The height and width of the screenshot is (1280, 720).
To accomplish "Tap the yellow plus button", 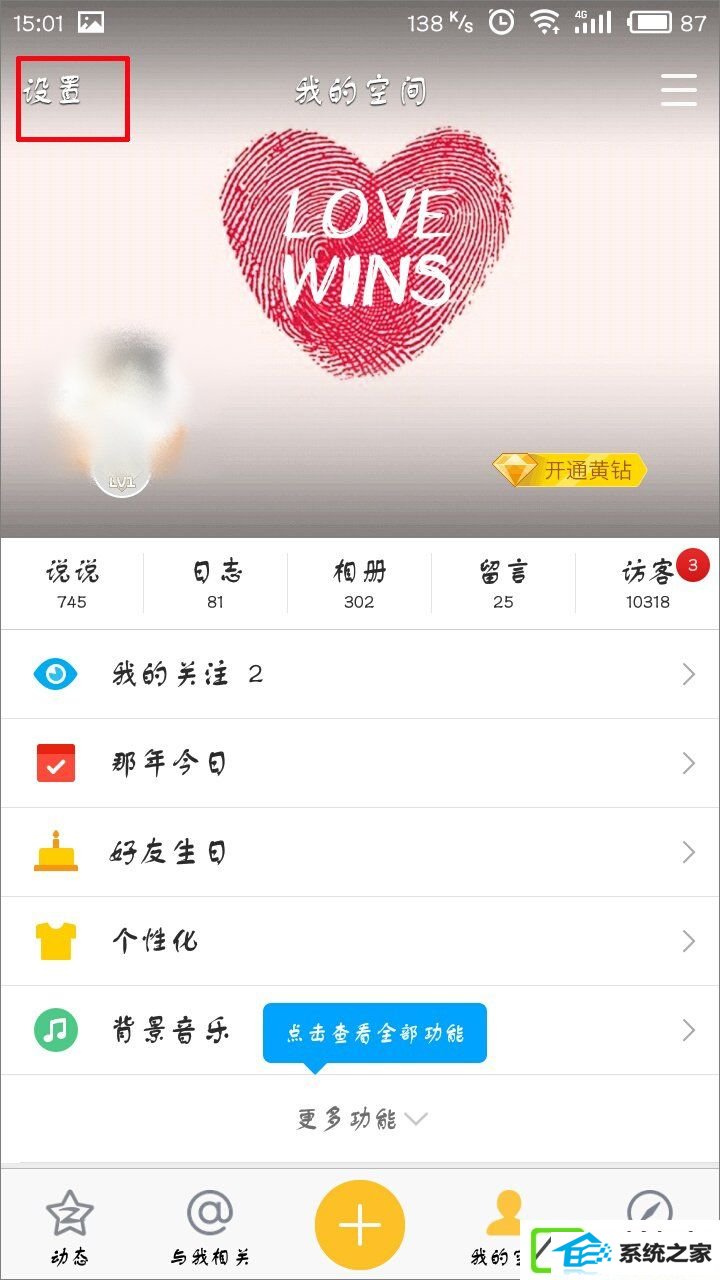I will pos(360,1225).
